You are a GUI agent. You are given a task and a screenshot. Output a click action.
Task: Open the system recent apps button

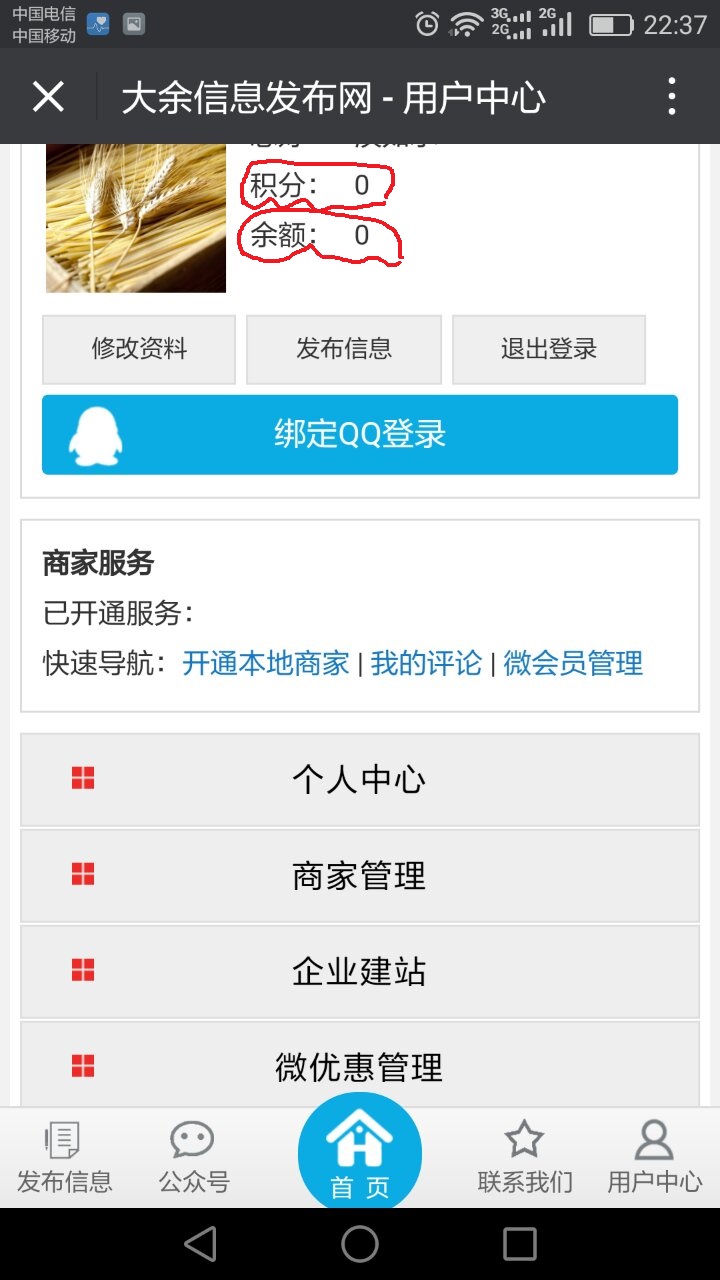[x=520, y=1244]
